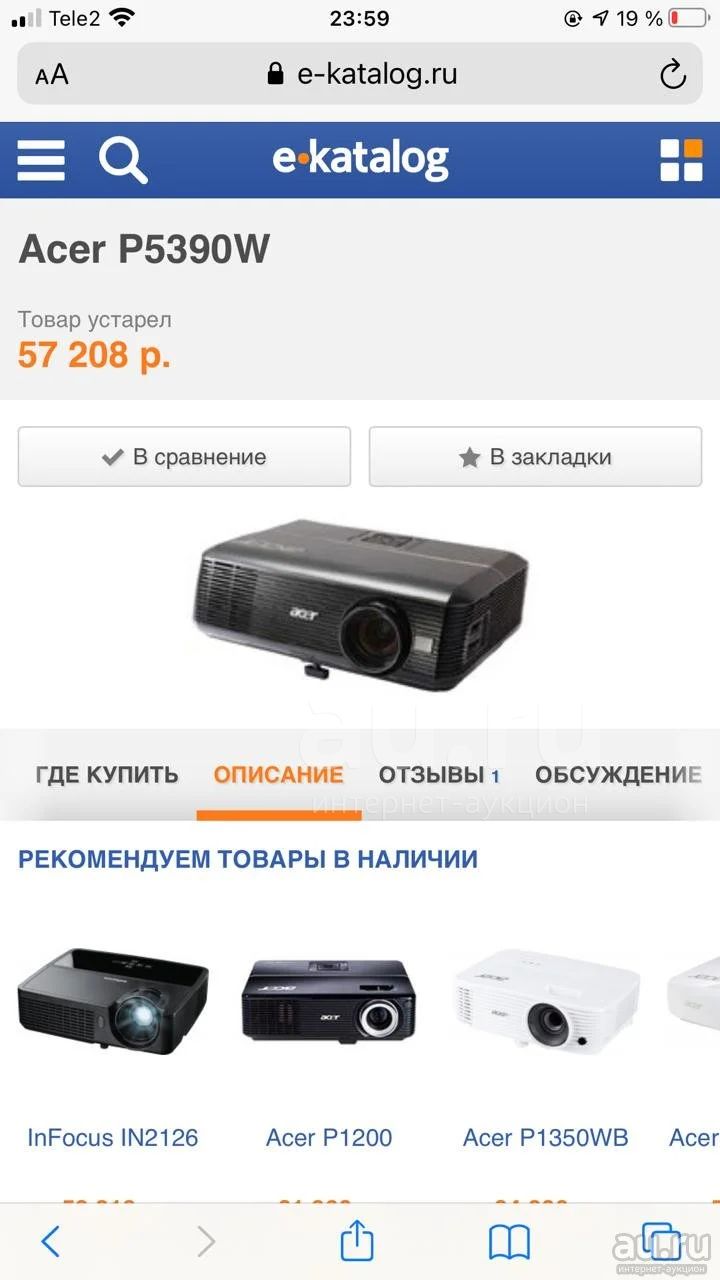Image resolution: width=720 pixels, height=1280 pixels.
Task: Reload the page in Safari
Action: tap(673, 74)
